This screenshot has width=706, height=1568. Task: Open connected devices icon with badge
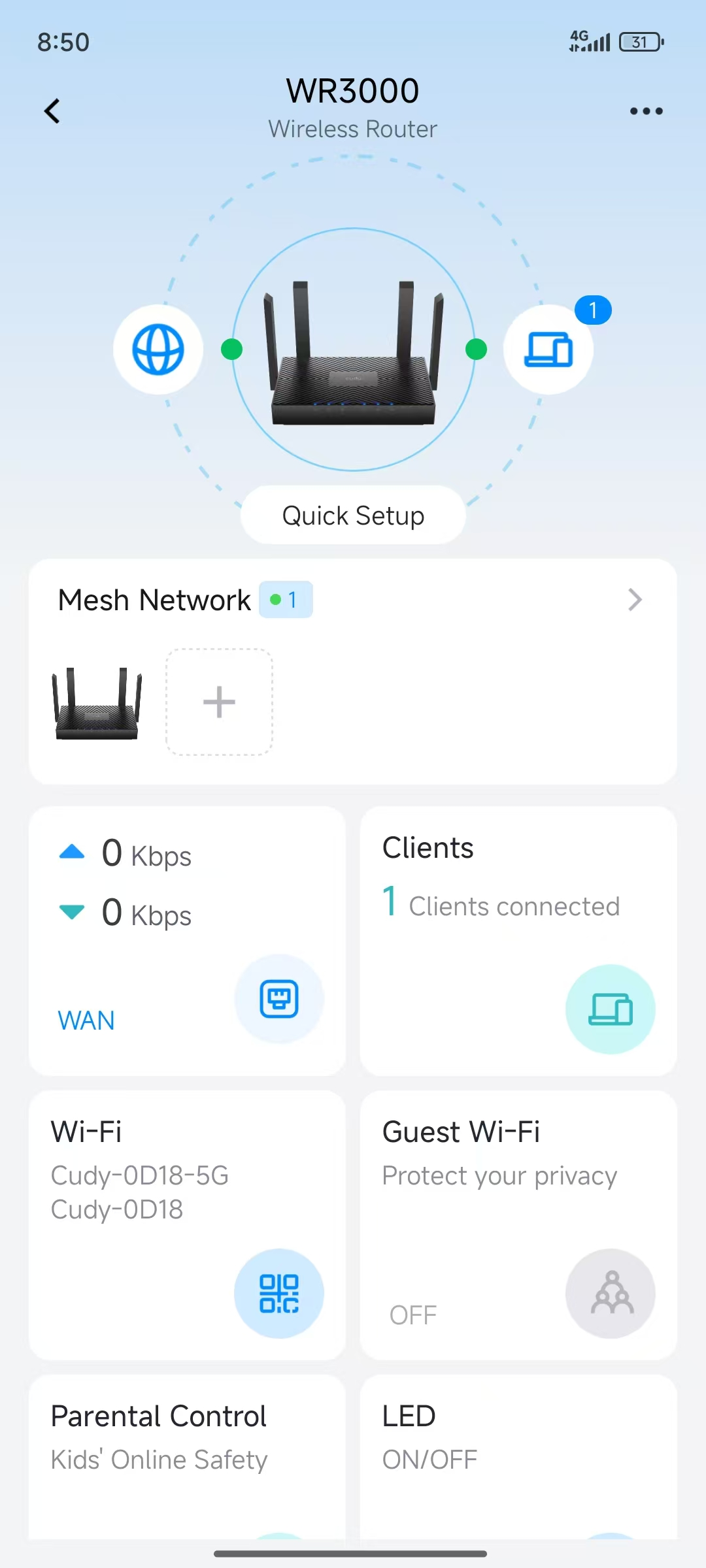coord(549,350)
